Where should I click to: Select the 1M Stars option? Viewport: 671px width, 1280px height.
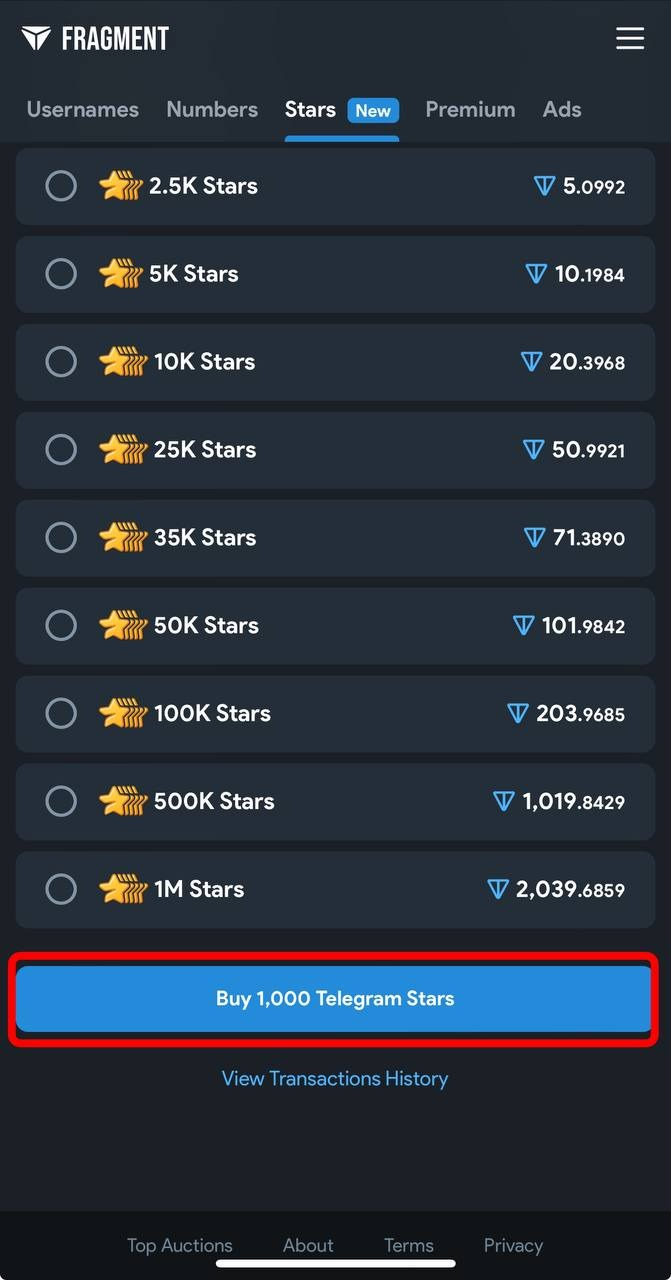61,890
